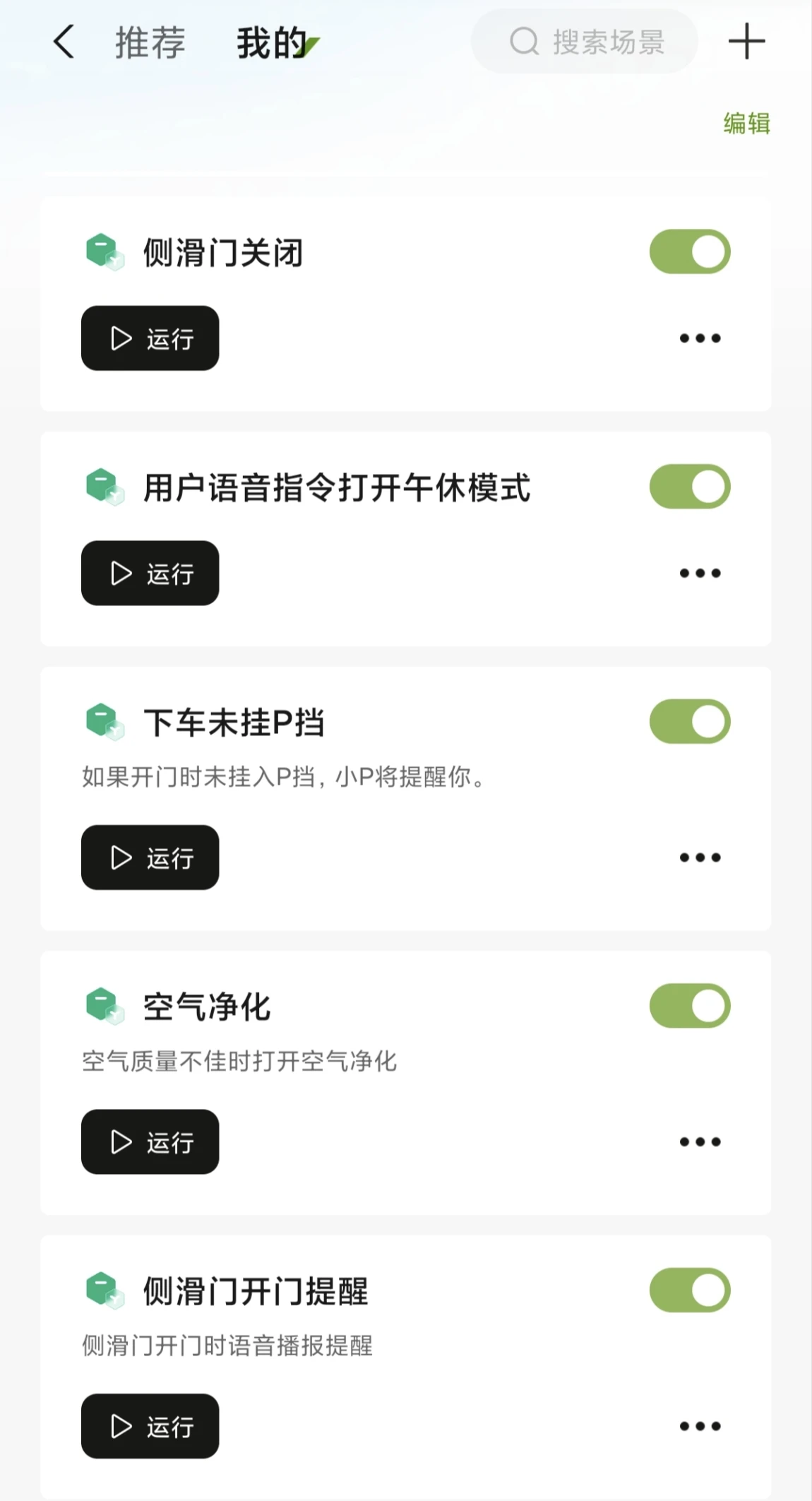Switch off the 空气净化 scene

click(689, 1006)
